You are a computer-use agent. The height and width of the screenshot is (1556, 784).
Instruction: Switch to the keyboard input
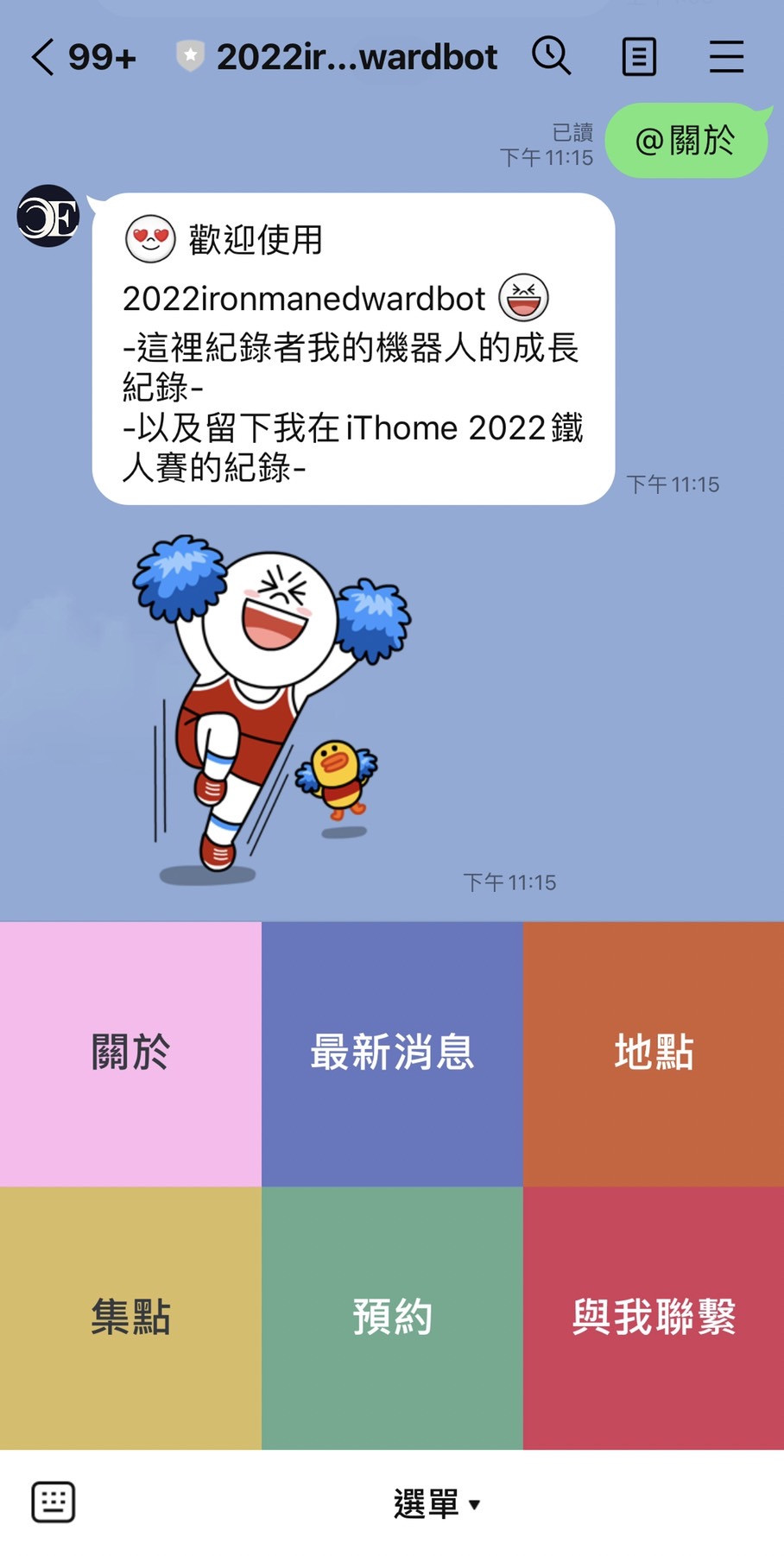coord(54,1502)
